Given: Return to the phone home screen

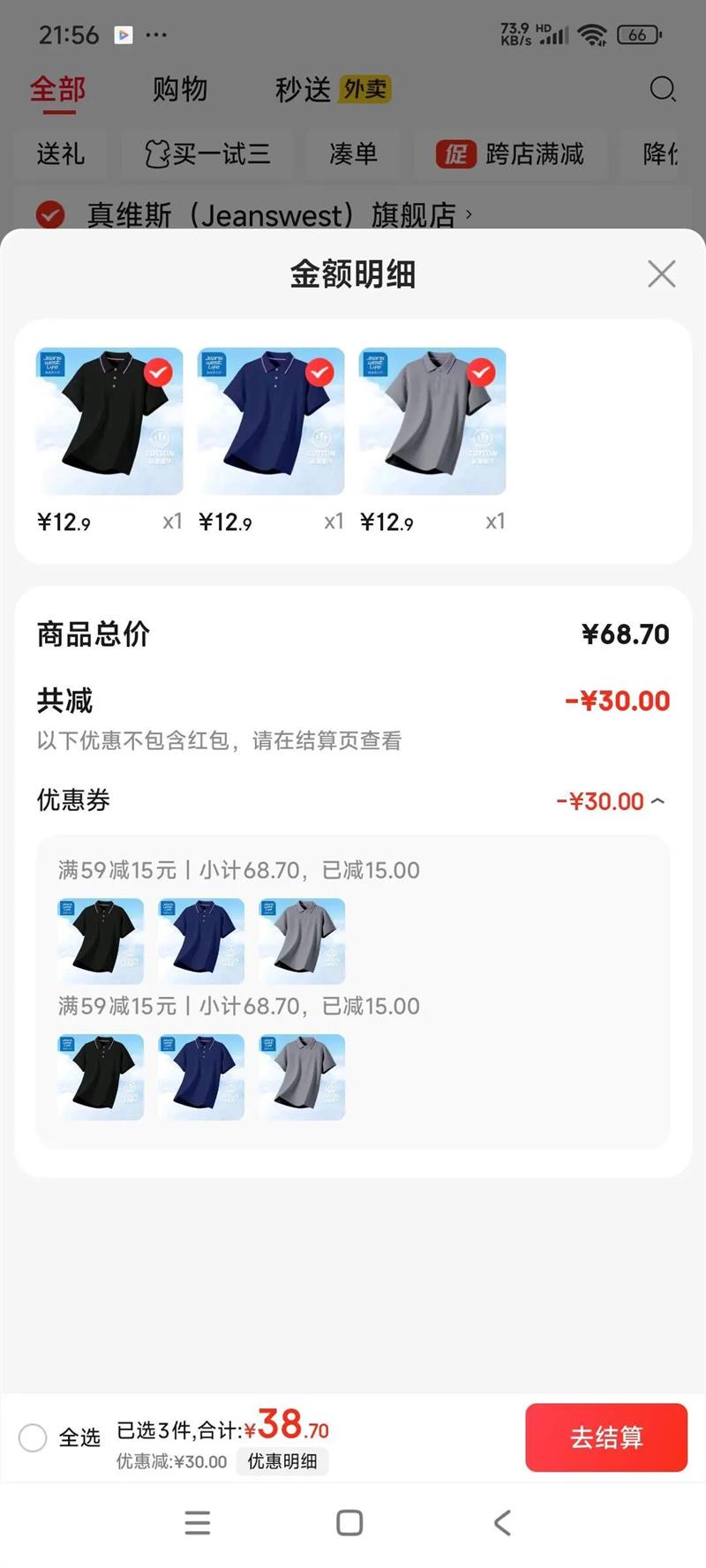Looking at the screenshot, I should tap(349, 1523).
